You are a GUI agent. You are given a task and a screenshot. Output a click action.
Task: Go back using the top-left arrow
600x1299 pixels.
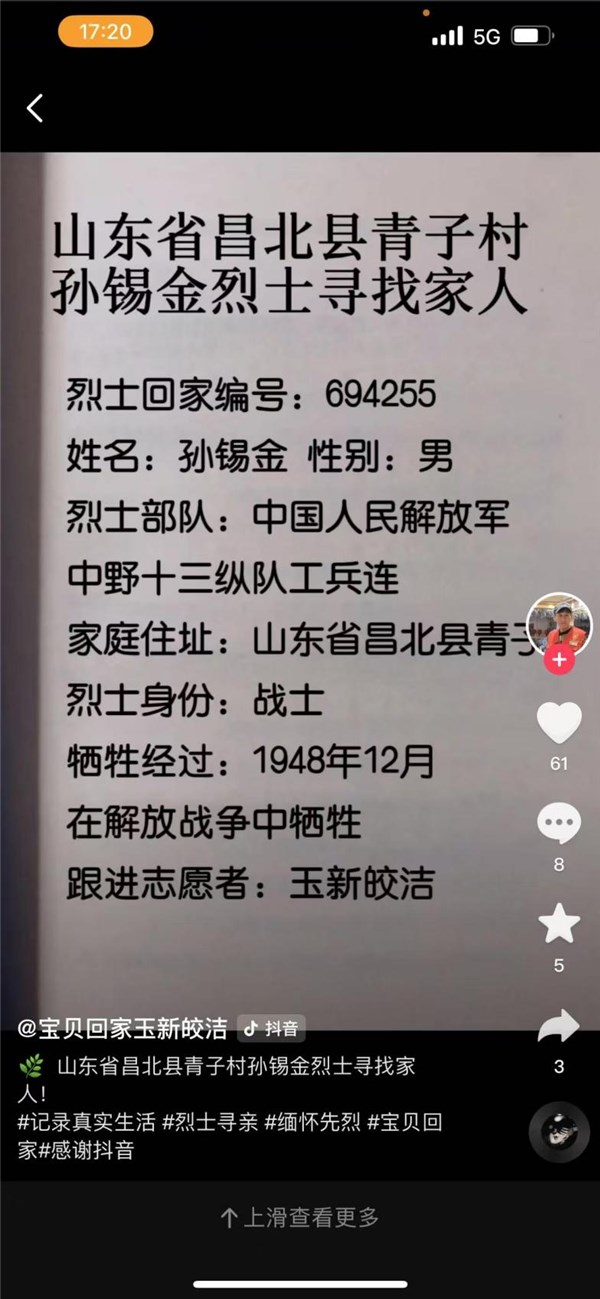[x=35, y=108]
